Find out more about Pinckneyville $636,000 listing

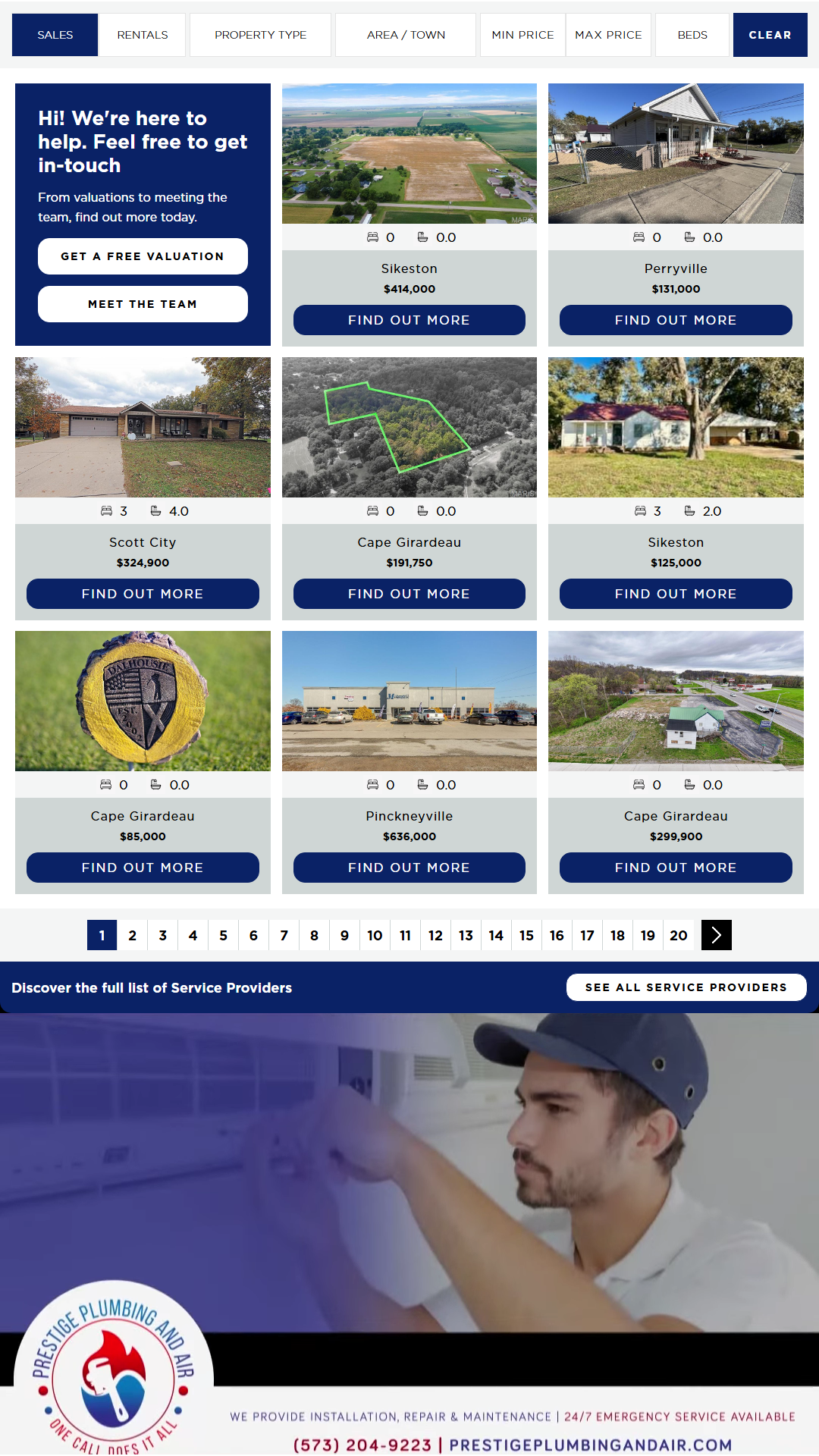coord(409,868)
